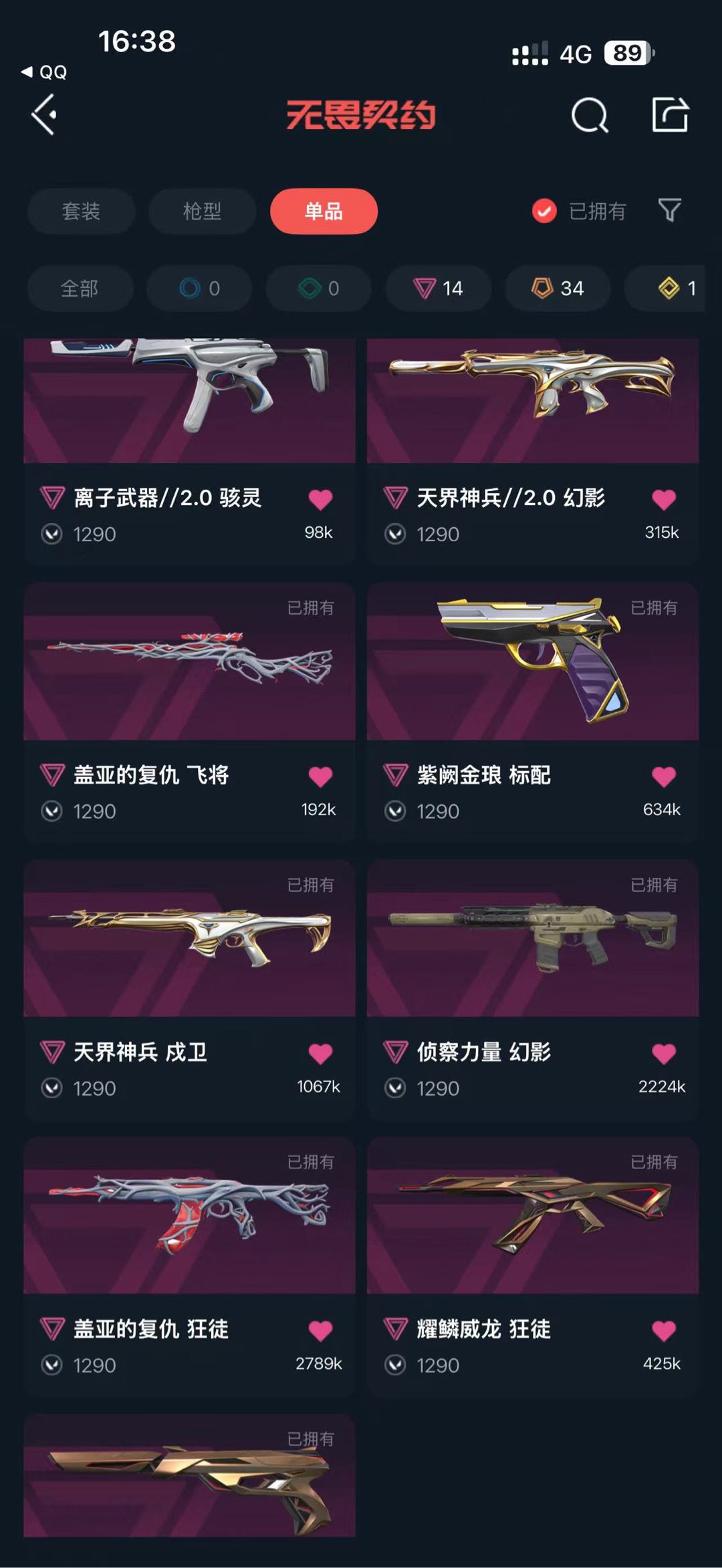Switch to the 套装 tab

(81, 211)
